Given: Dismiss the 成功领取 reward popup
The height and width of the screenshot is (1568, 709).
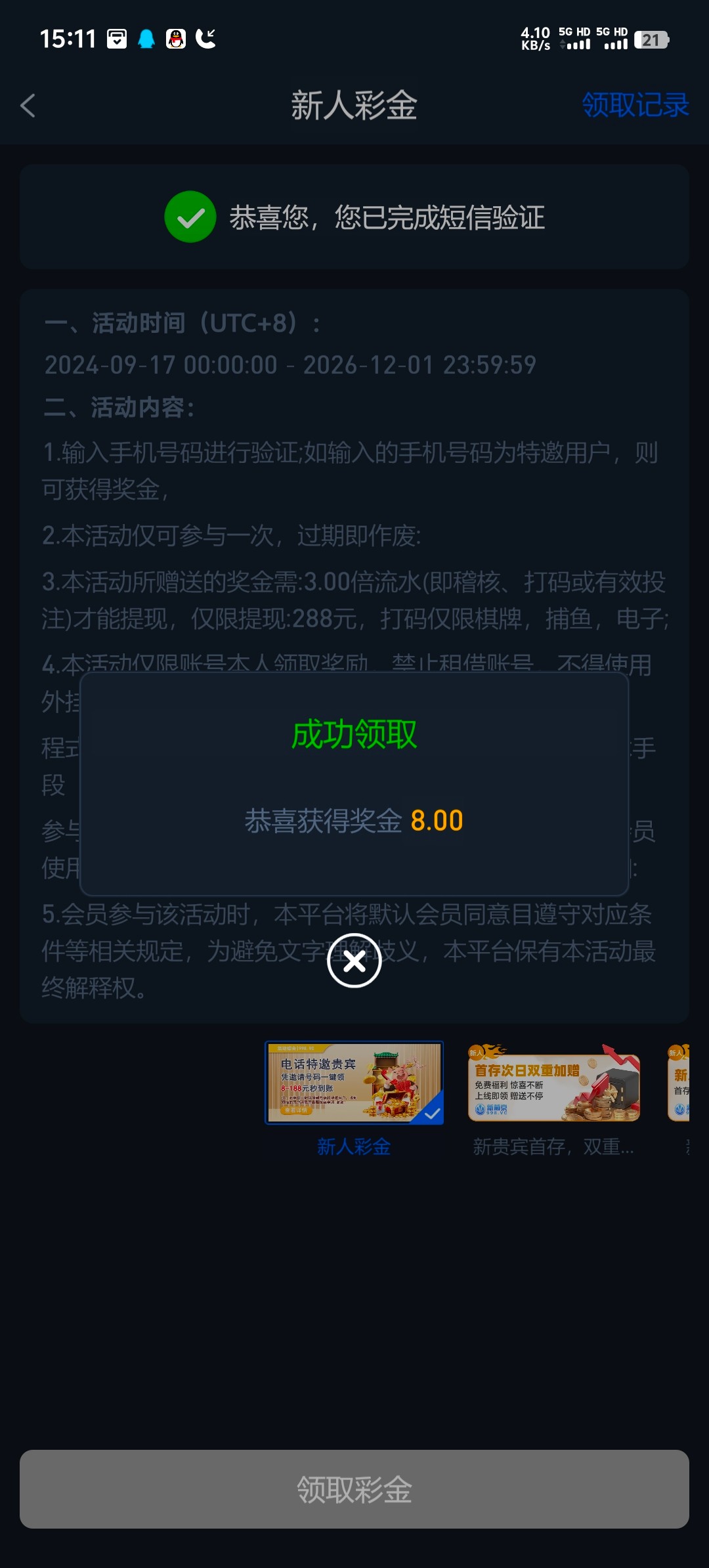Looking at the screenshot, I should pos(354,960).
